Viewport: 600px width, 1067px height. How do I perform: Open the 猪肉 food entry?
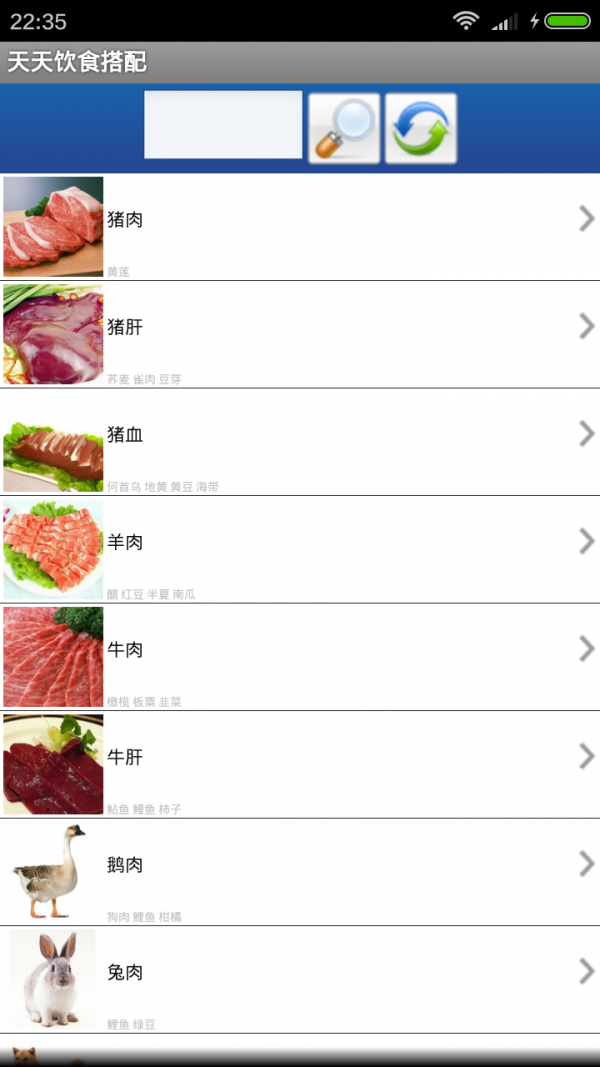(x=300, y=227)
